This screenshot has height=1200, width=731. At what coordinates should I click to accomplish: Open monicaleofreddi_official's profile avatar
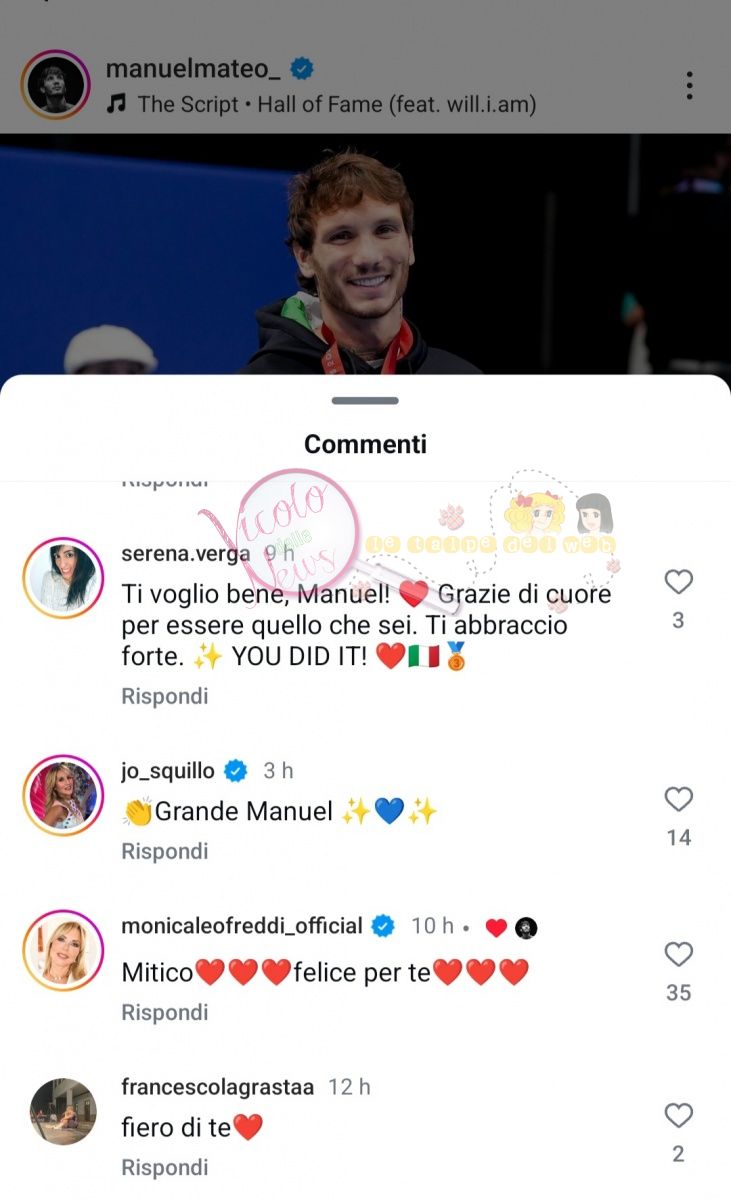[62, 950]
